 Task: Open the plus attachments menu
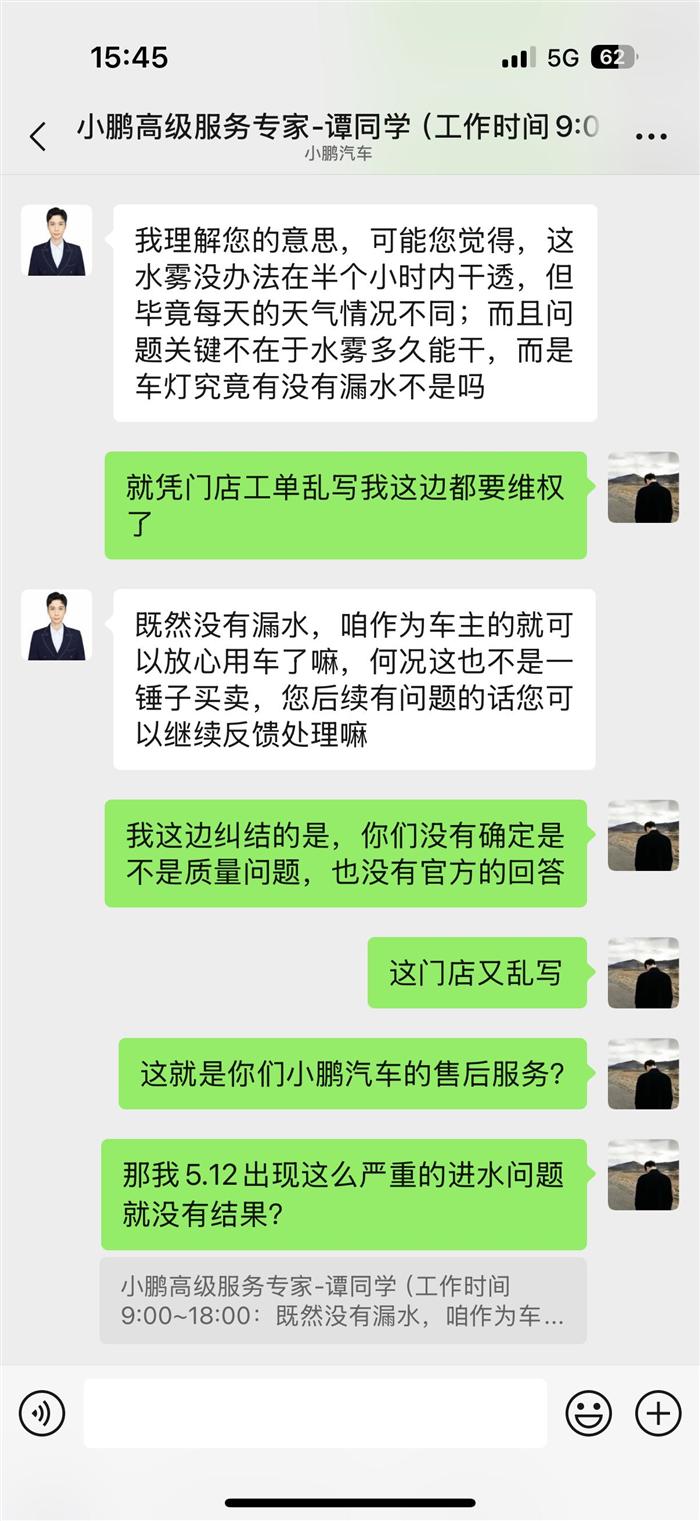pos(658,1413)
